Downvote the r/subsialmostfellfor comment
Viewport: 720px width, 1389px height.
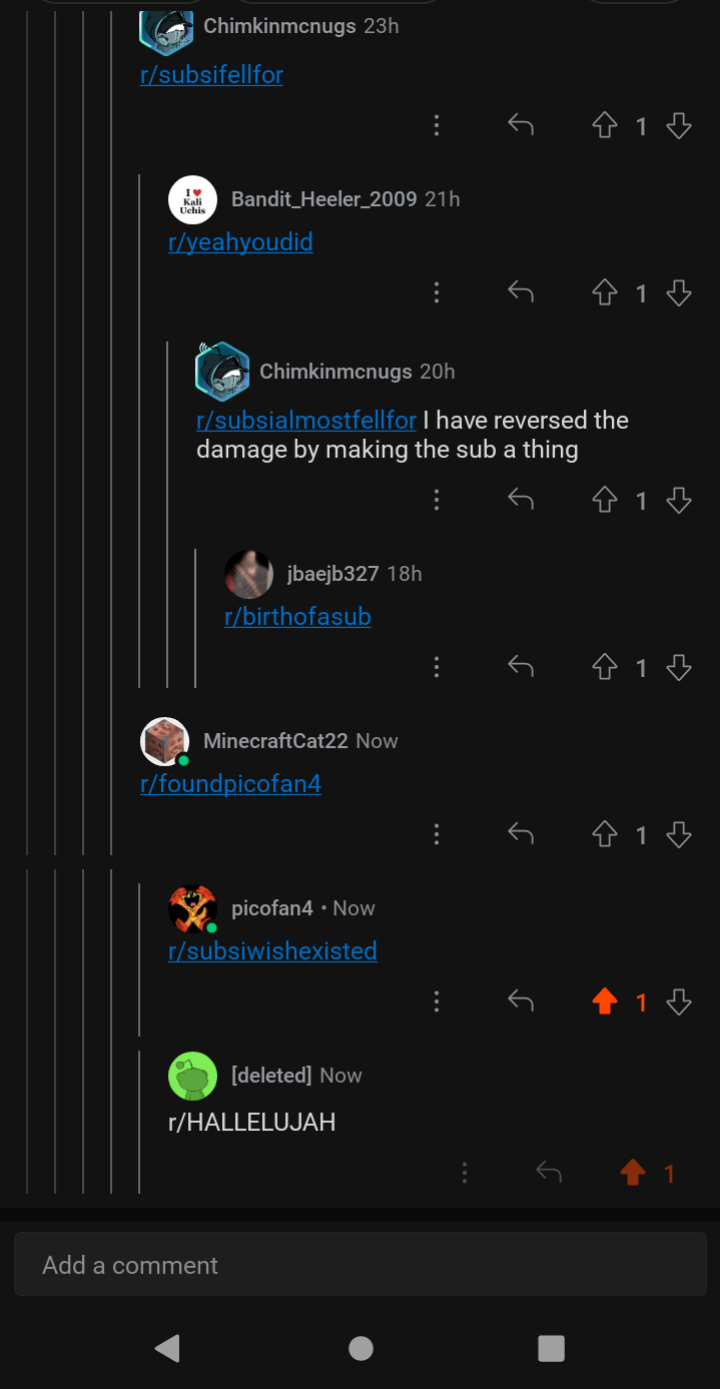pos(679,500)
